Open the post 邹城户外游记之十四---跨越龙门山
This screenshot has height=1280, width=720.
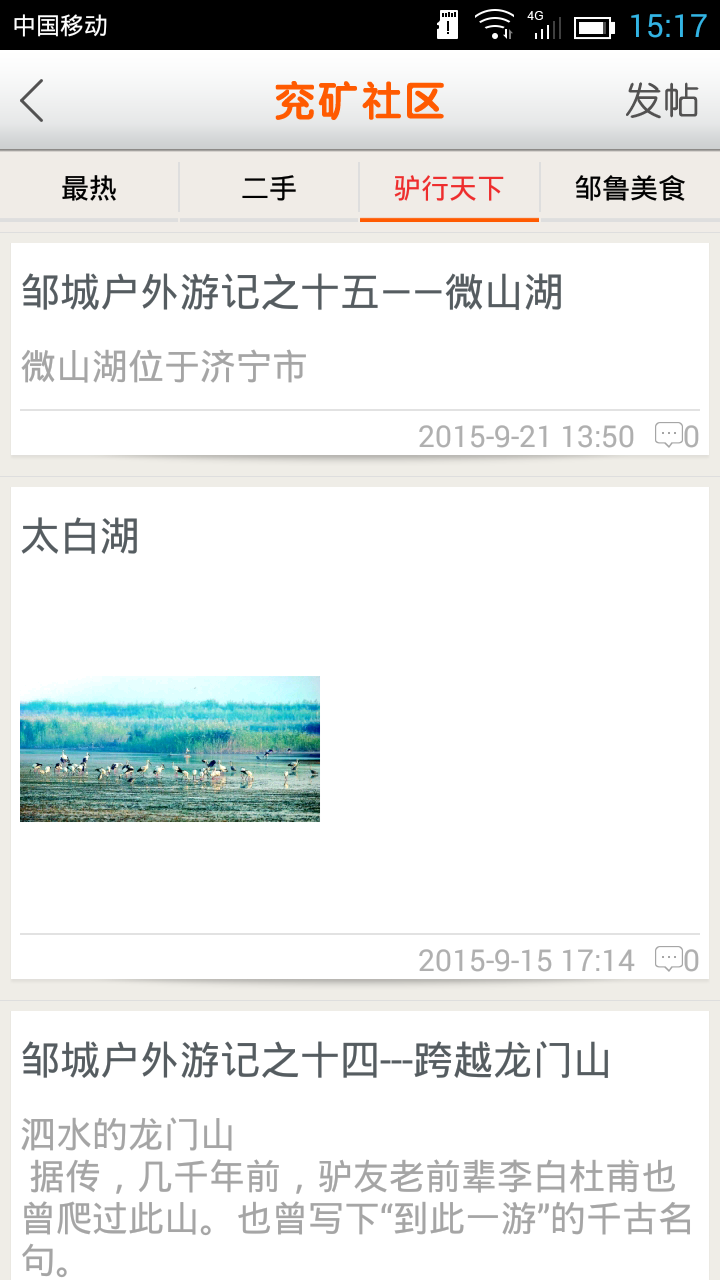coord(316,1061)
